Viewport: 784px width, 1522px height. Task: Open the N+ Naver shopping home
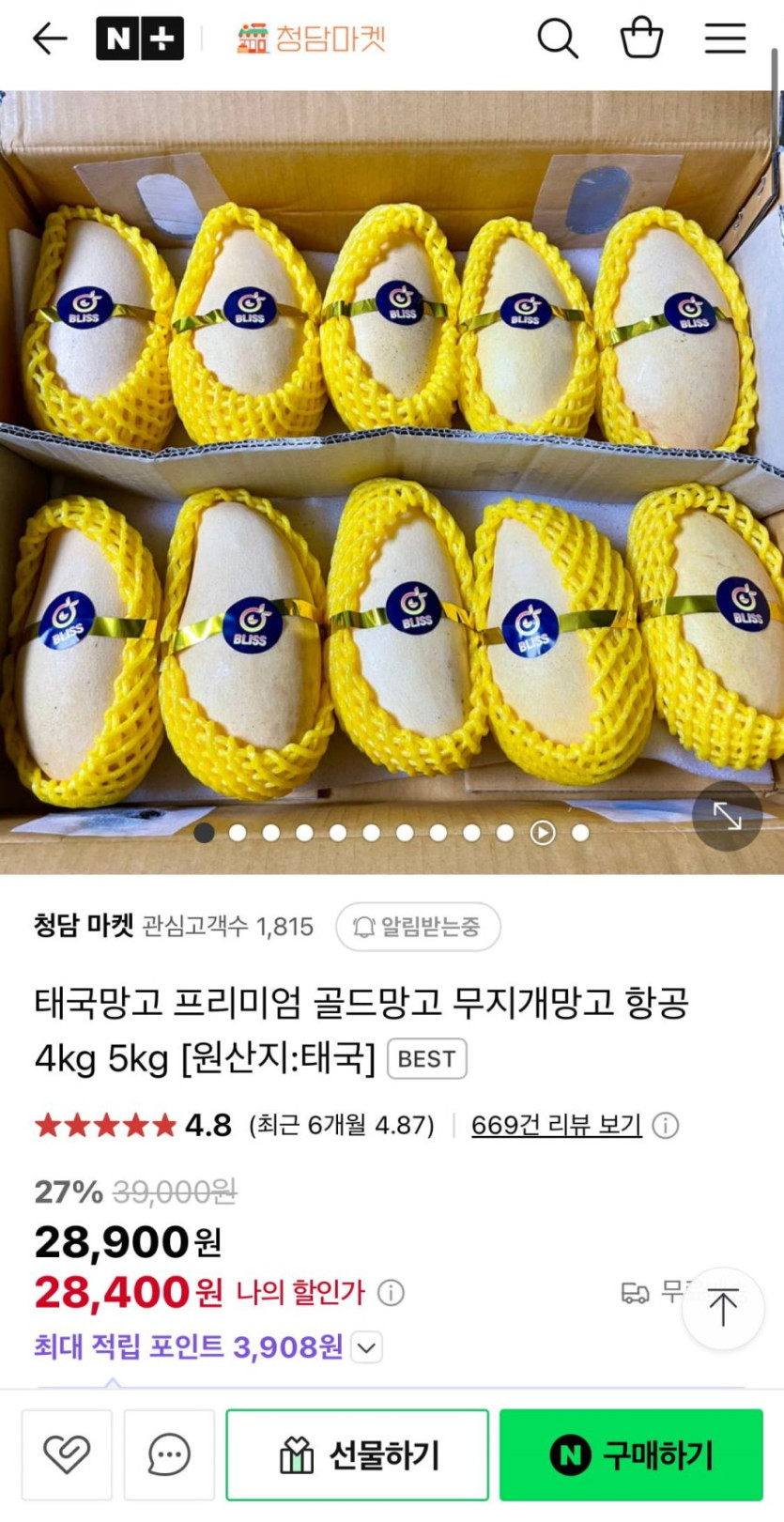(x=139, y=39)
